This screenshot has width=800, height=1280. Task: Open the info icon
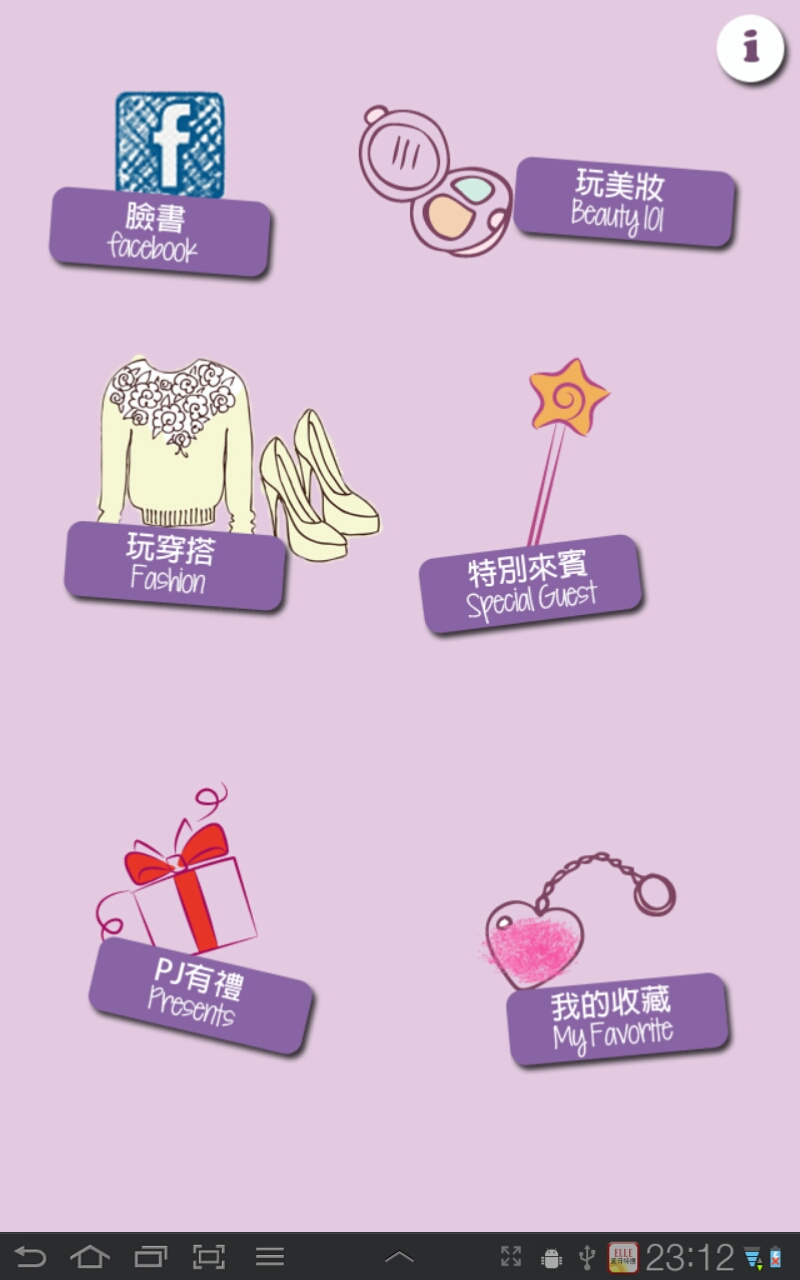750,47
